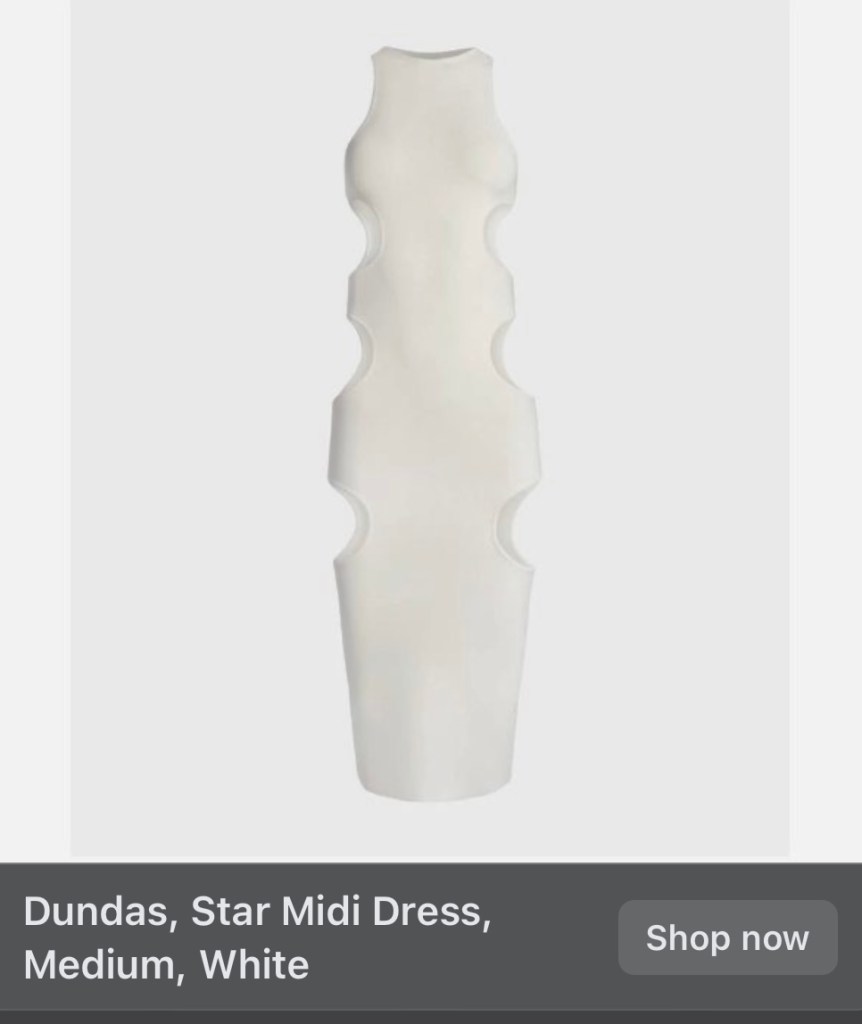Open the Dundas Star Midi Dress image
The width and height of the screenshot is (862, 1024).
pyautogui.click(x=431, y=430)
